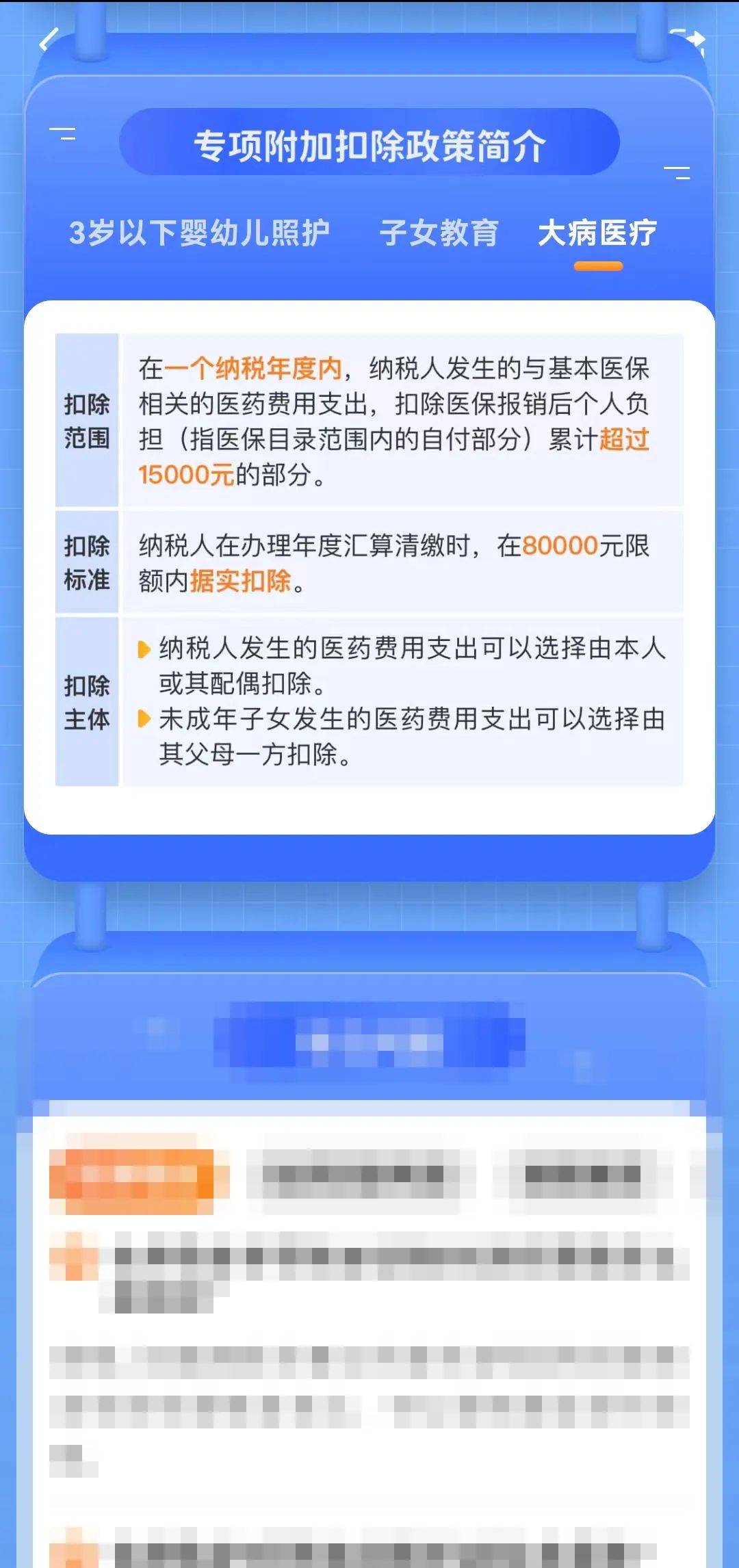Select the 大病医疗 tab
This screenshot has height=1568, width=739.
(x=597, y=233)
